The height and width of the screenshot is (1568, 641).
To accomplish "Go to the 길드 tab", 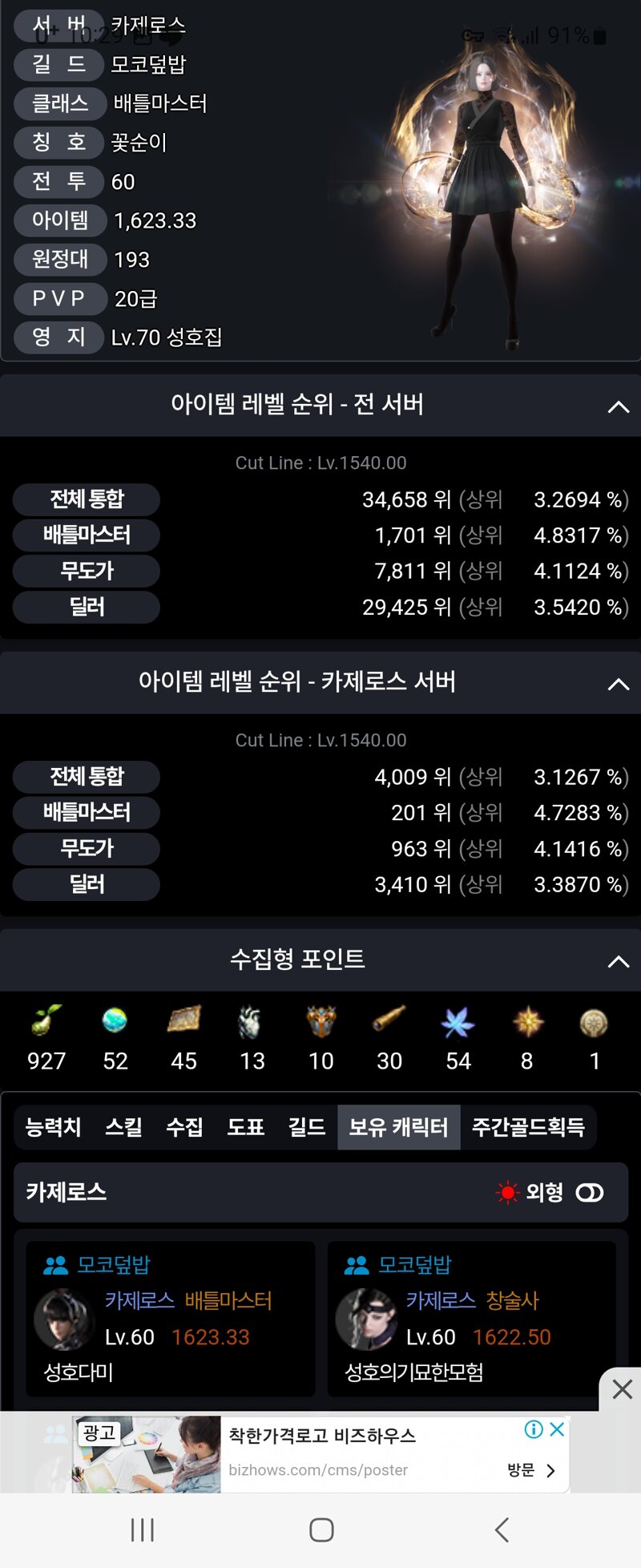I will click(307, 1127).
